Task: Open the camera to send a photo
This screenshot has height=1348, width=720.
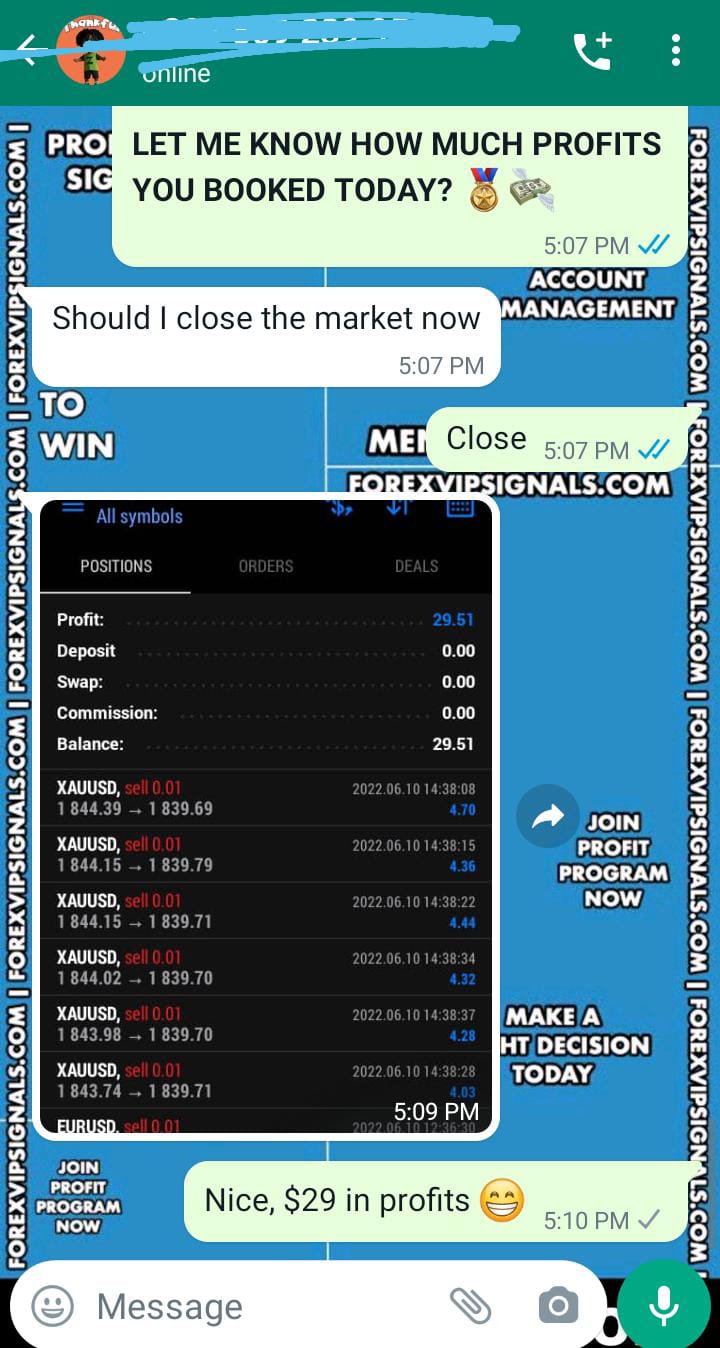Action: (558, 1305)
